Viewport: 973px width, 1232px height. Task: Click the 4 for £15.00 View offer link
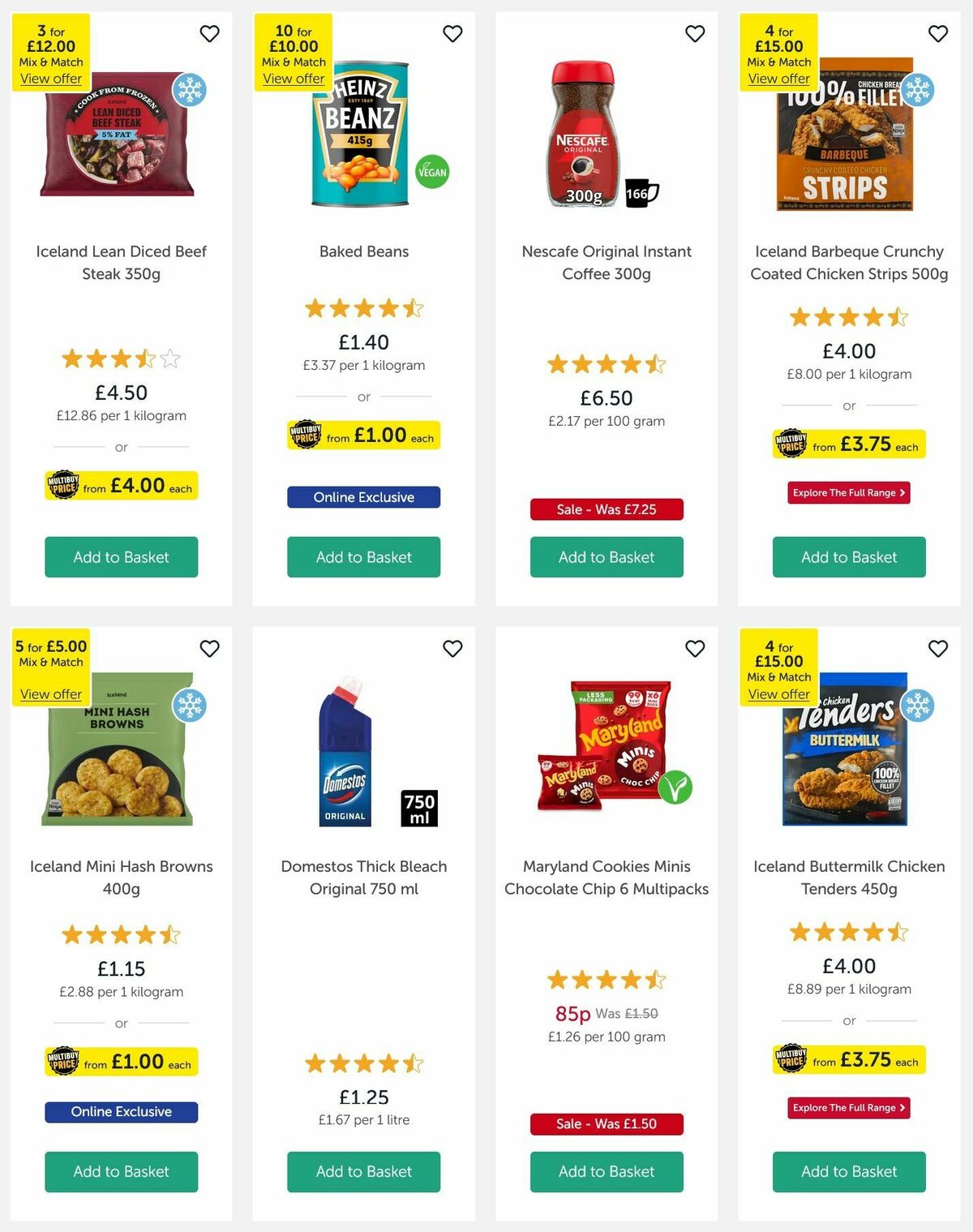click(x=778, y=78)
